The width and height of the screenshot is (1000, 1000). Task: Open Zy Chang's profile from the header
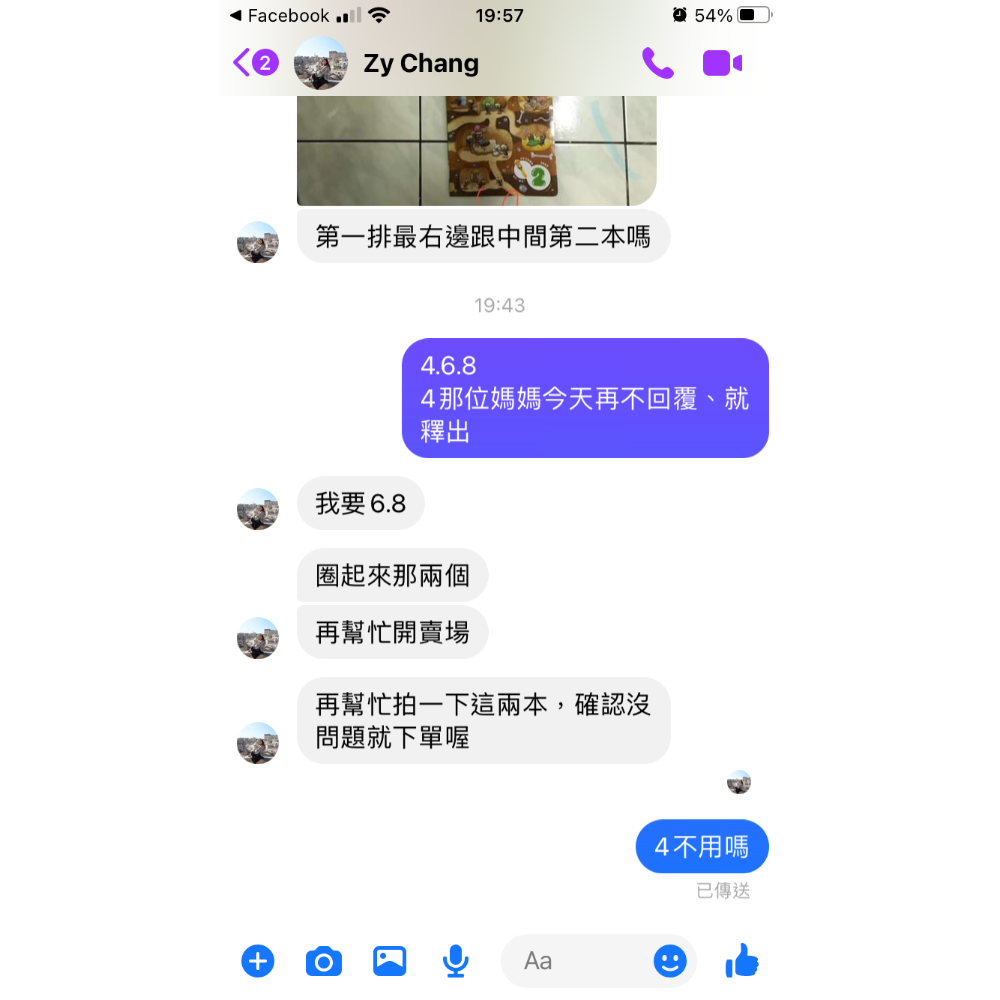(x=420, y=63)
